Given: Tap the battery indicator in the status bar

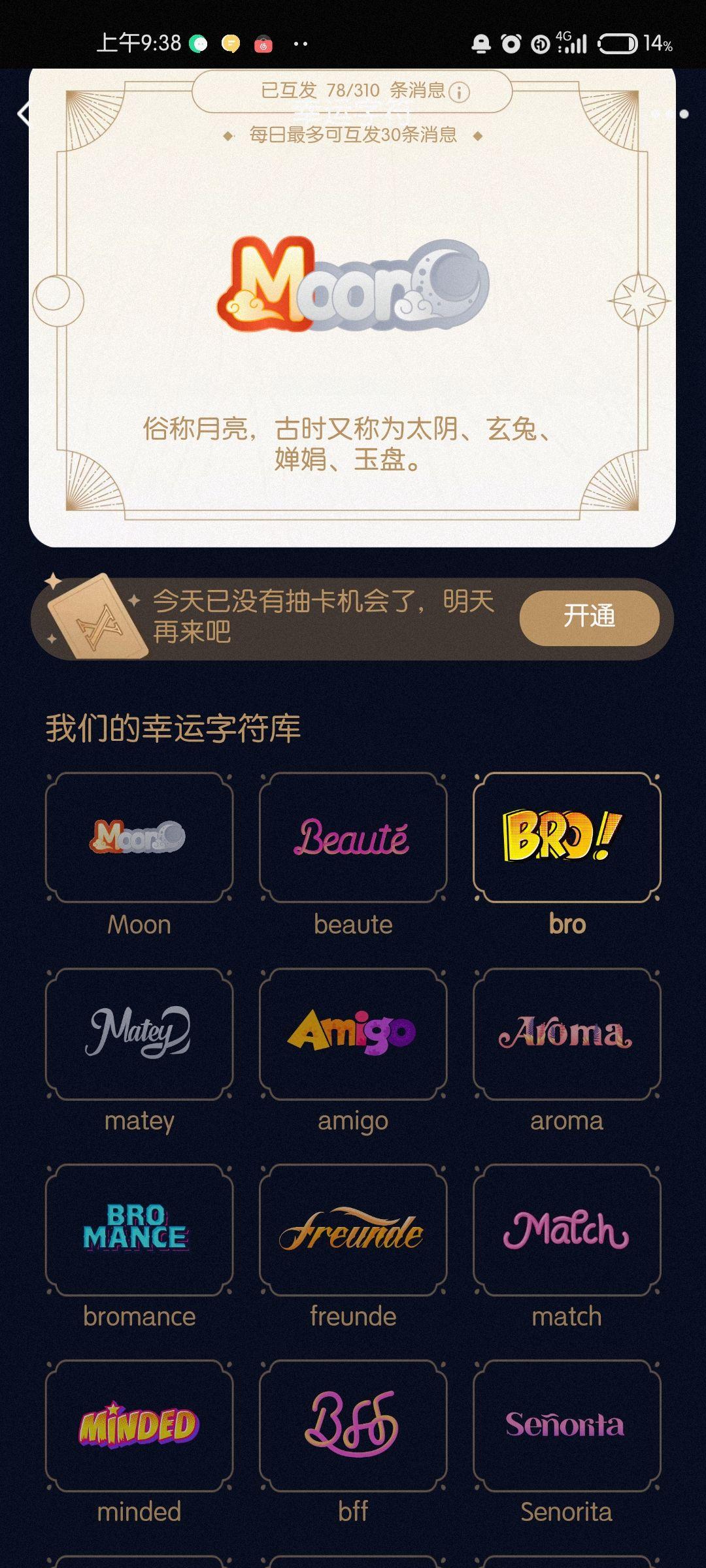Looking at the screenshot, I should point(617,43).
